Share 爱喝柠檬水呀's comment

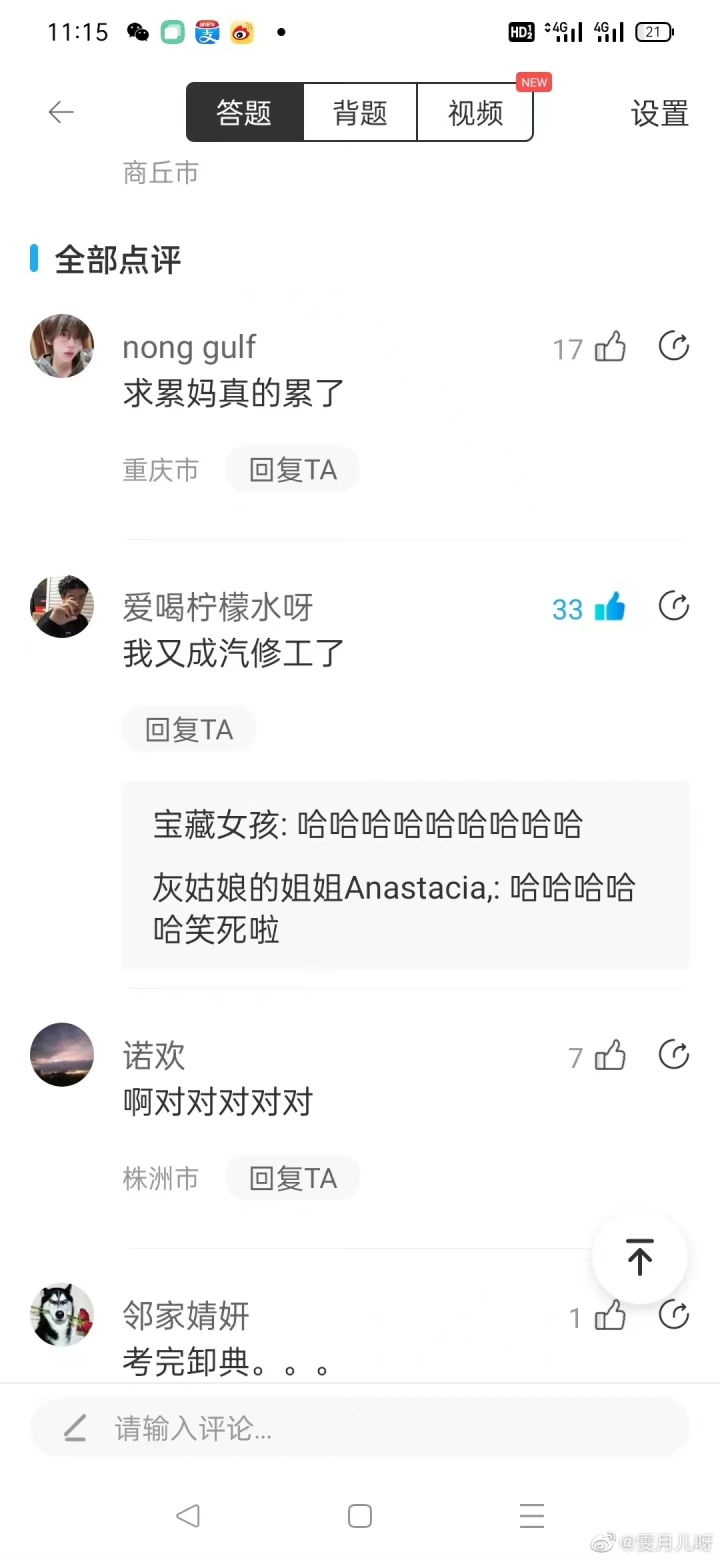(x=674, y=606)
